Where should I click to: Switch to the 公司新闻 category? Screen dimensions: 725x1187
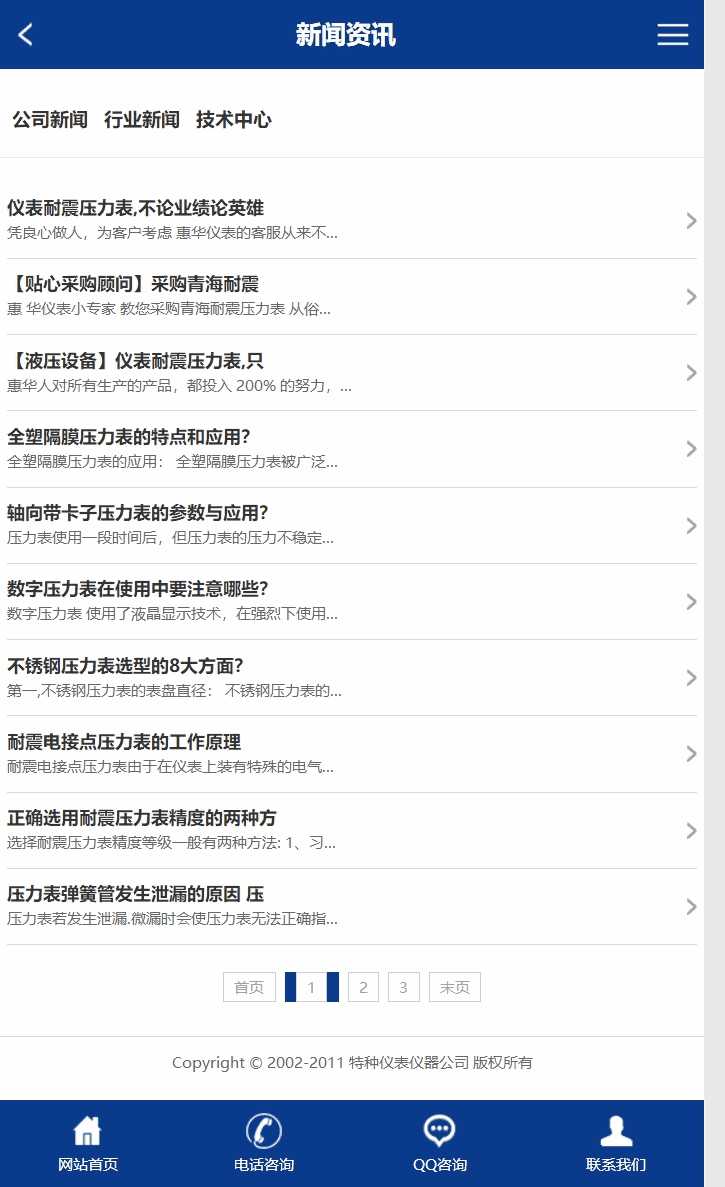[50, 119]
